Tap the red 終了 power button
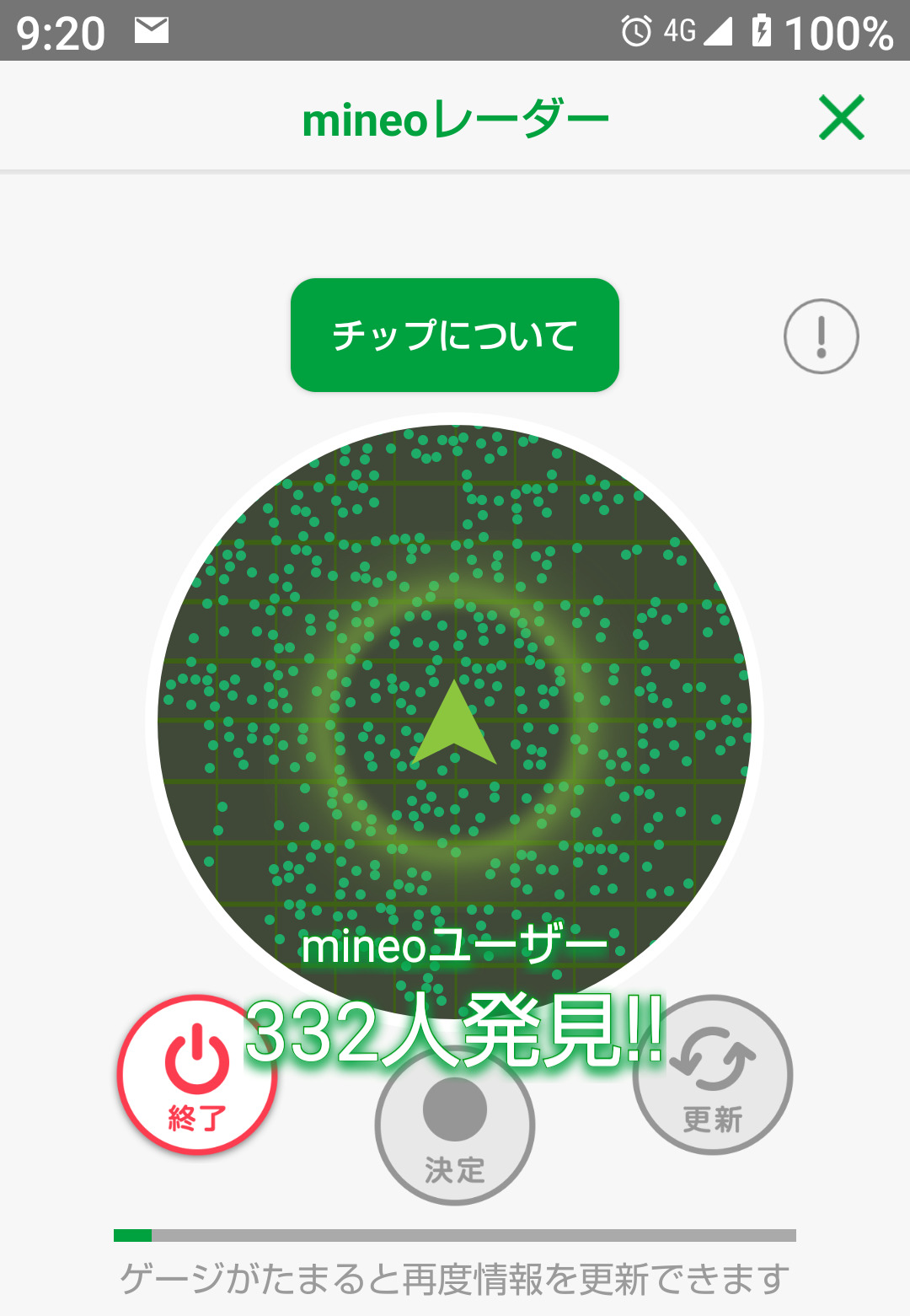910x1316 pixels. tap(196, 1075)
